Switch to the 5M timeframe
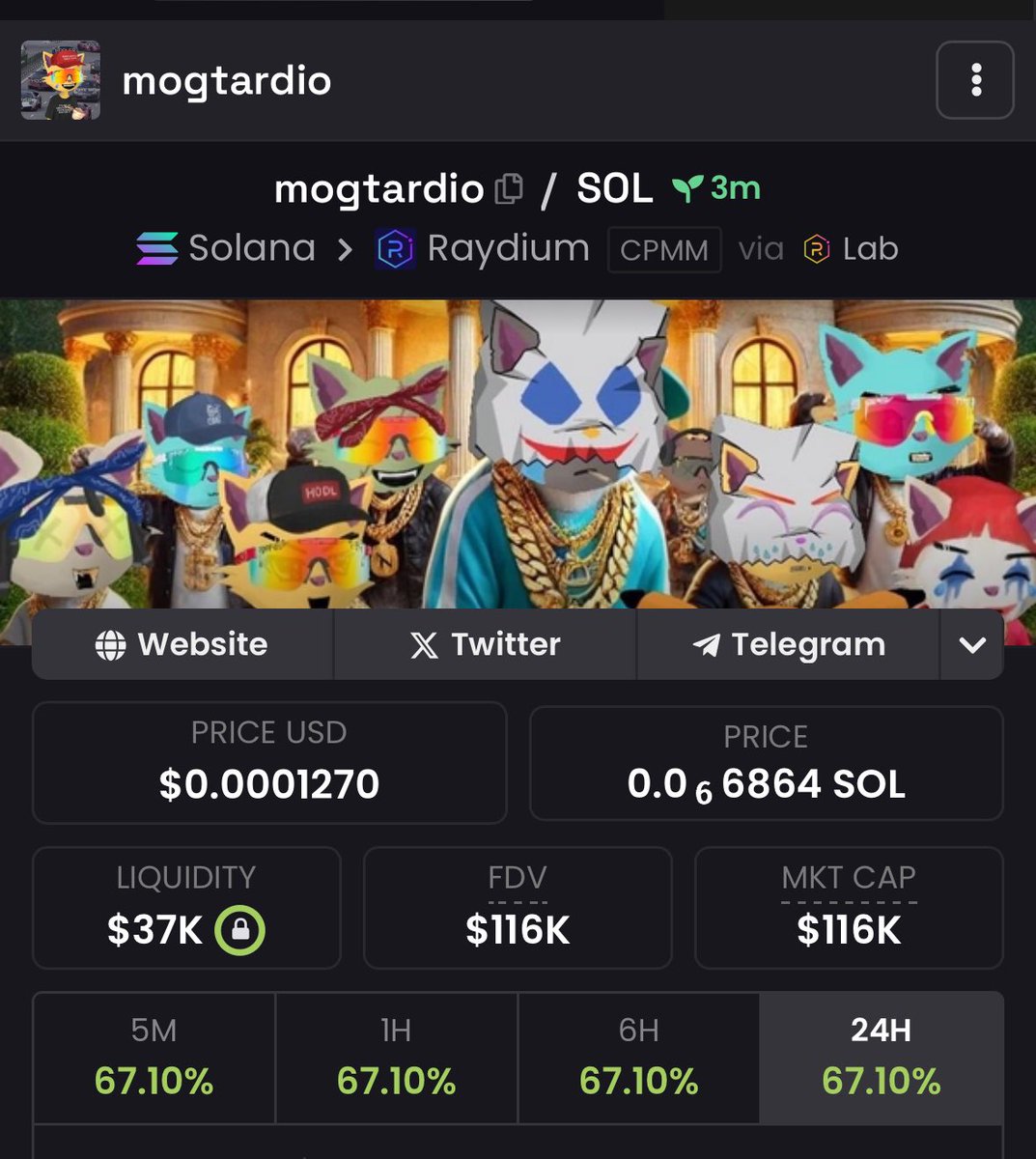 [154, 1058]
